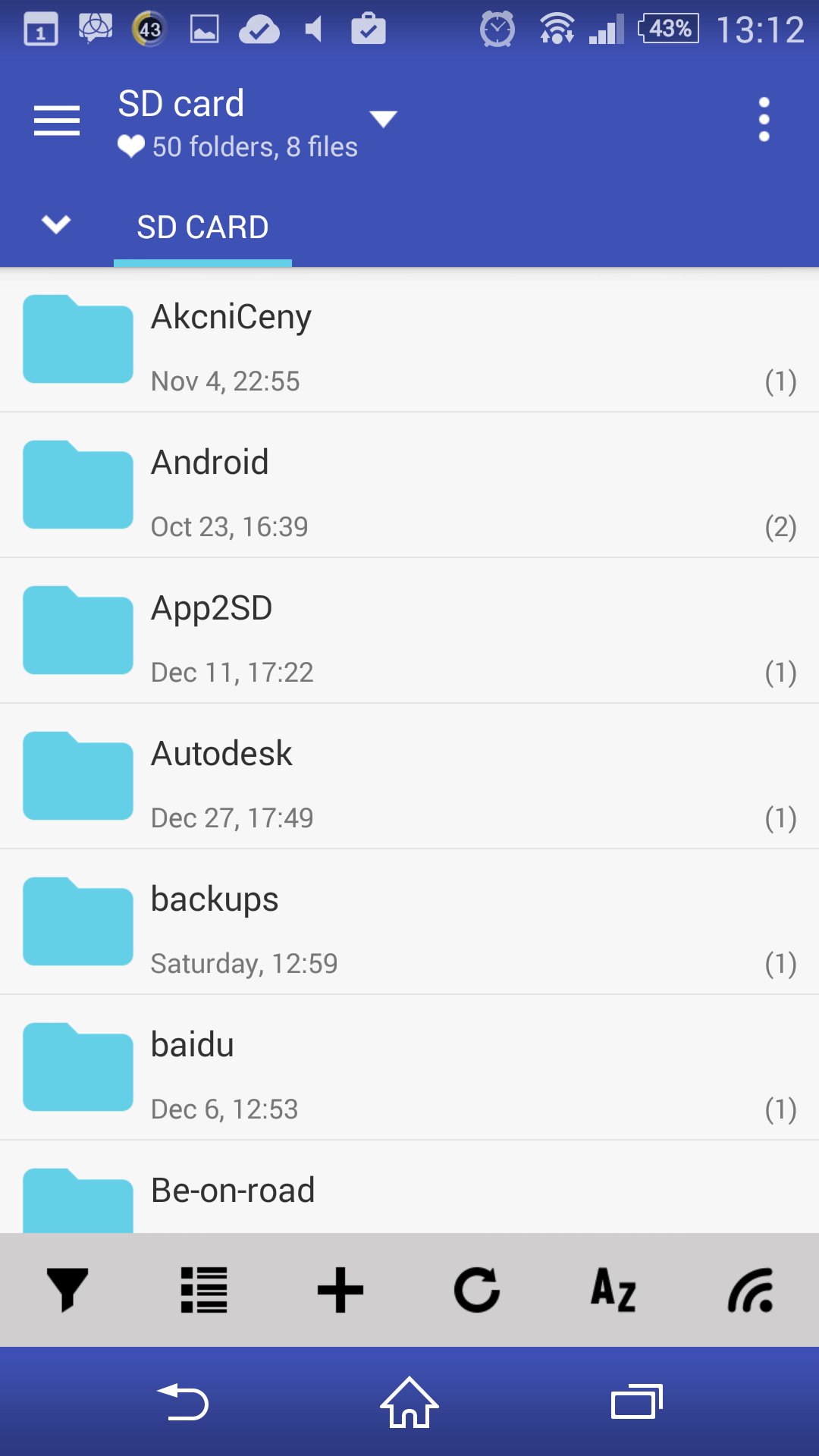Open the backups folder
The height and width of the screenshot is (1456, 819).
click(409, 922)
